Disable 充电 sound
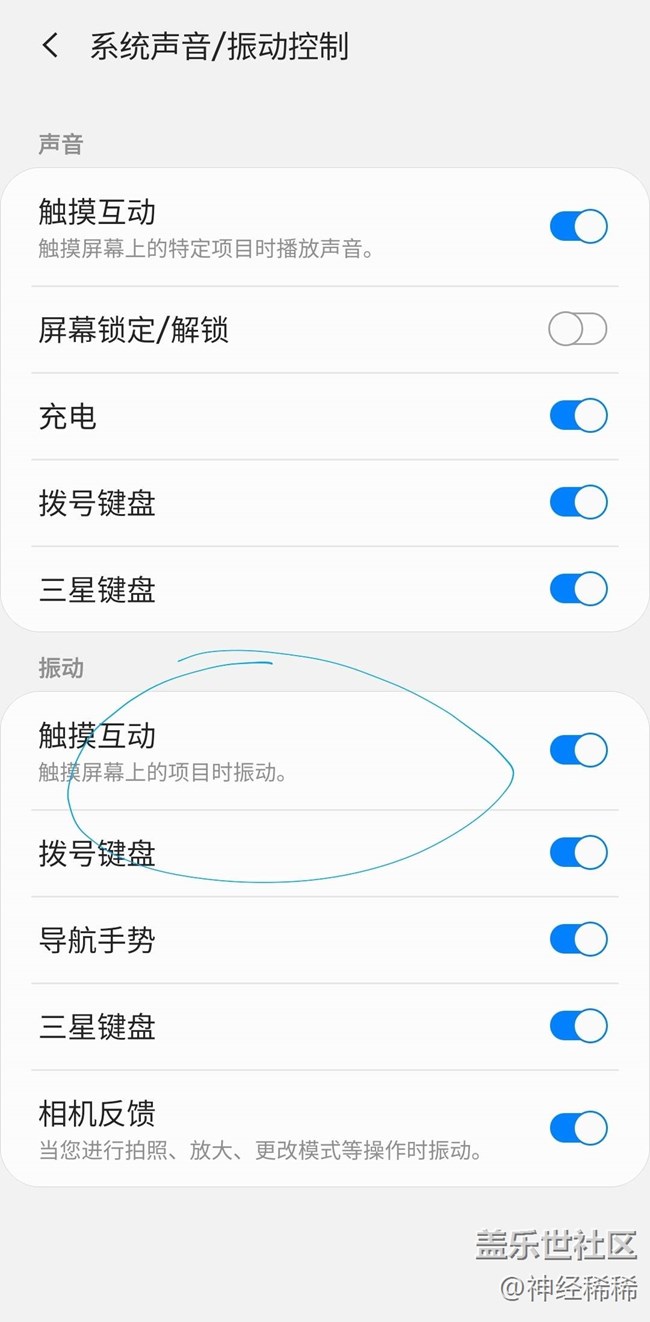 point(578,415)
